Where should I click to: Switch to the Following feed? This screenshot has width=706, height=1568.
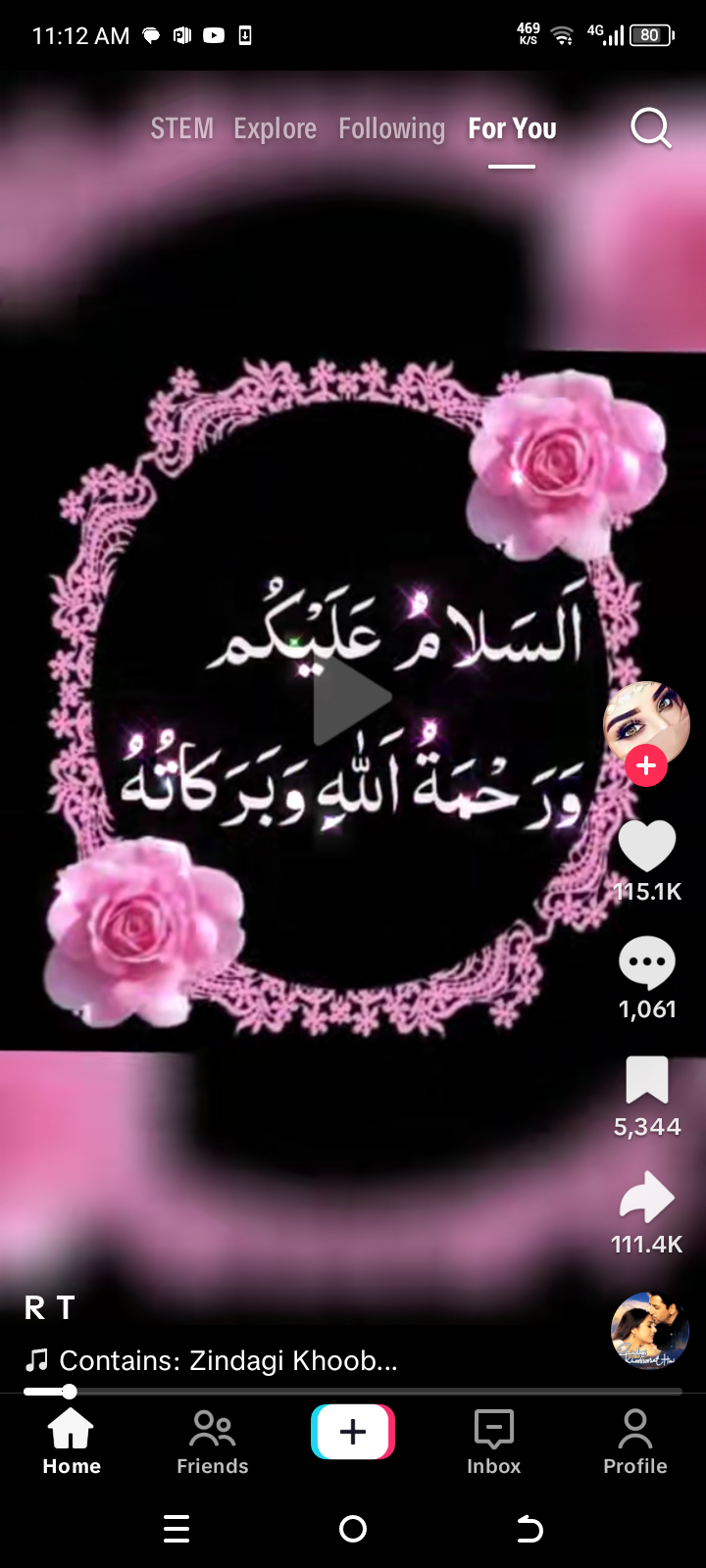(391, 128)
